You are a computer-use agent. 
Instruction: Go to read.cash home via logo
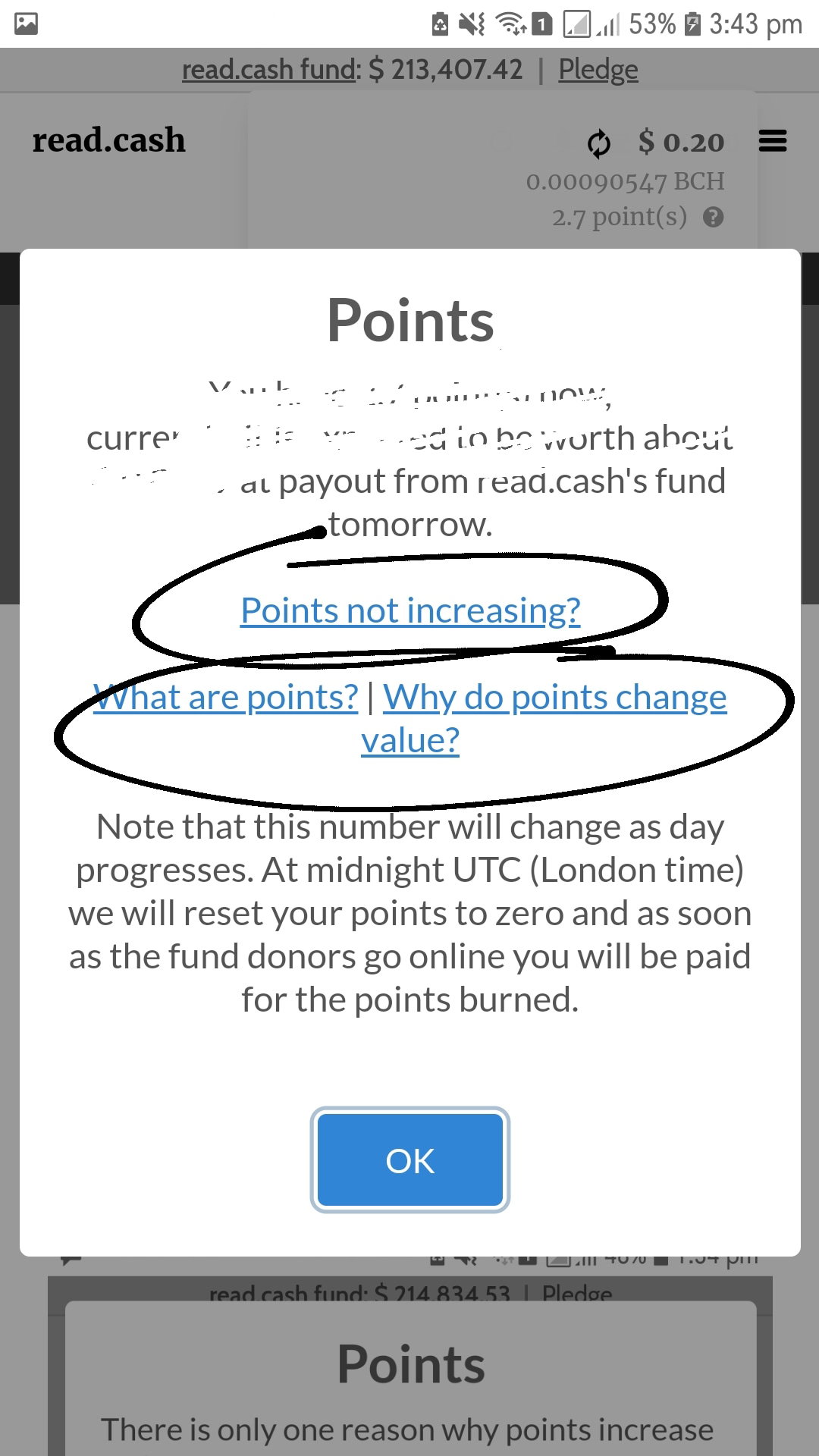(x=108, y=140)
